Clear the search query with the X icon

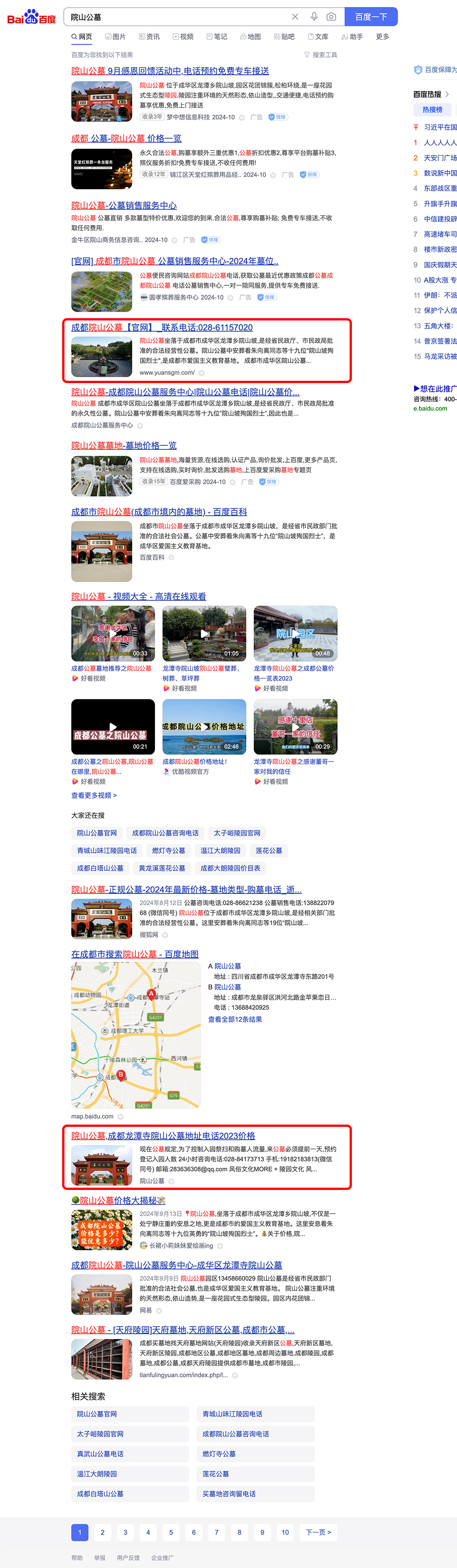click(x=295, y=17)
